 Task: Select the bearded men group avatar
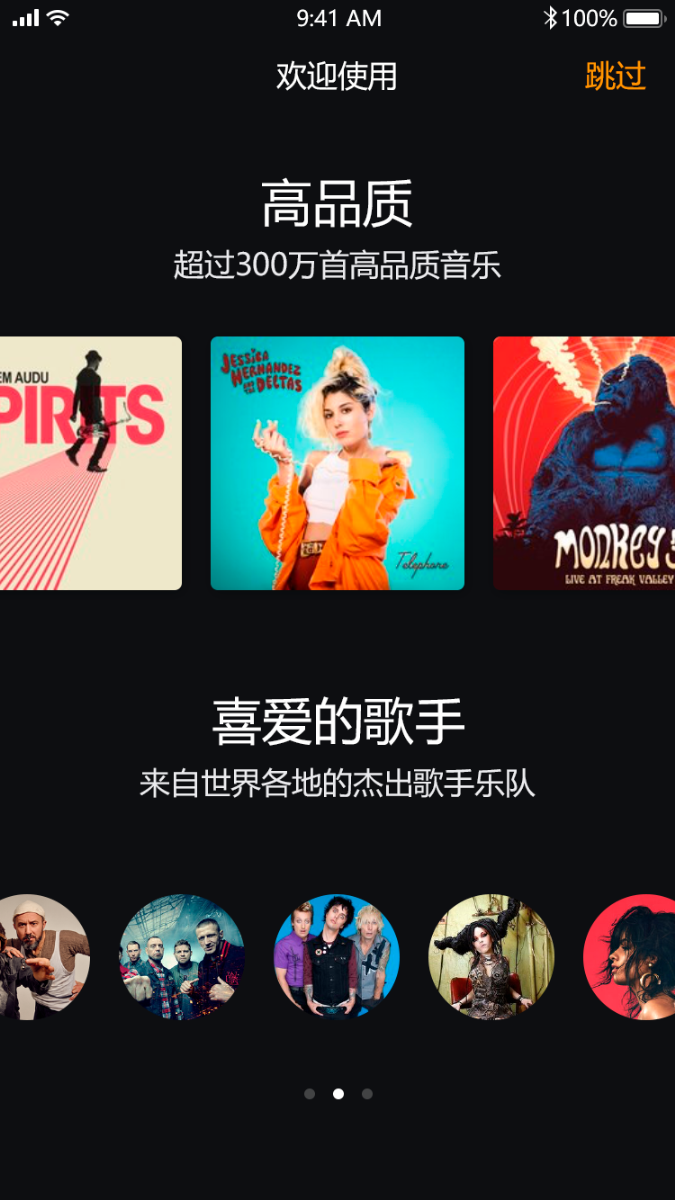(x=42, y=957)
